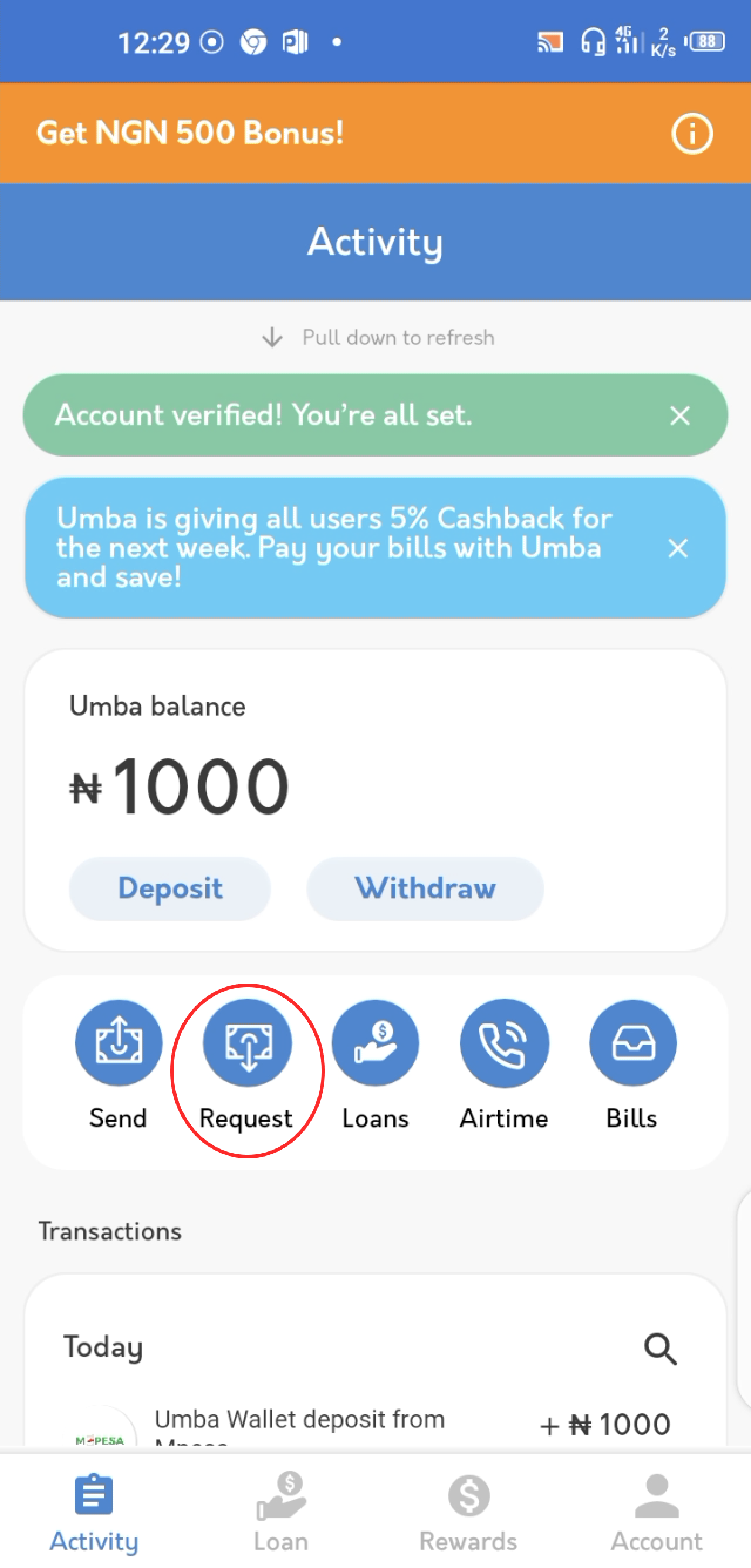Tap the Withdraw button

(x=425, y=888)
